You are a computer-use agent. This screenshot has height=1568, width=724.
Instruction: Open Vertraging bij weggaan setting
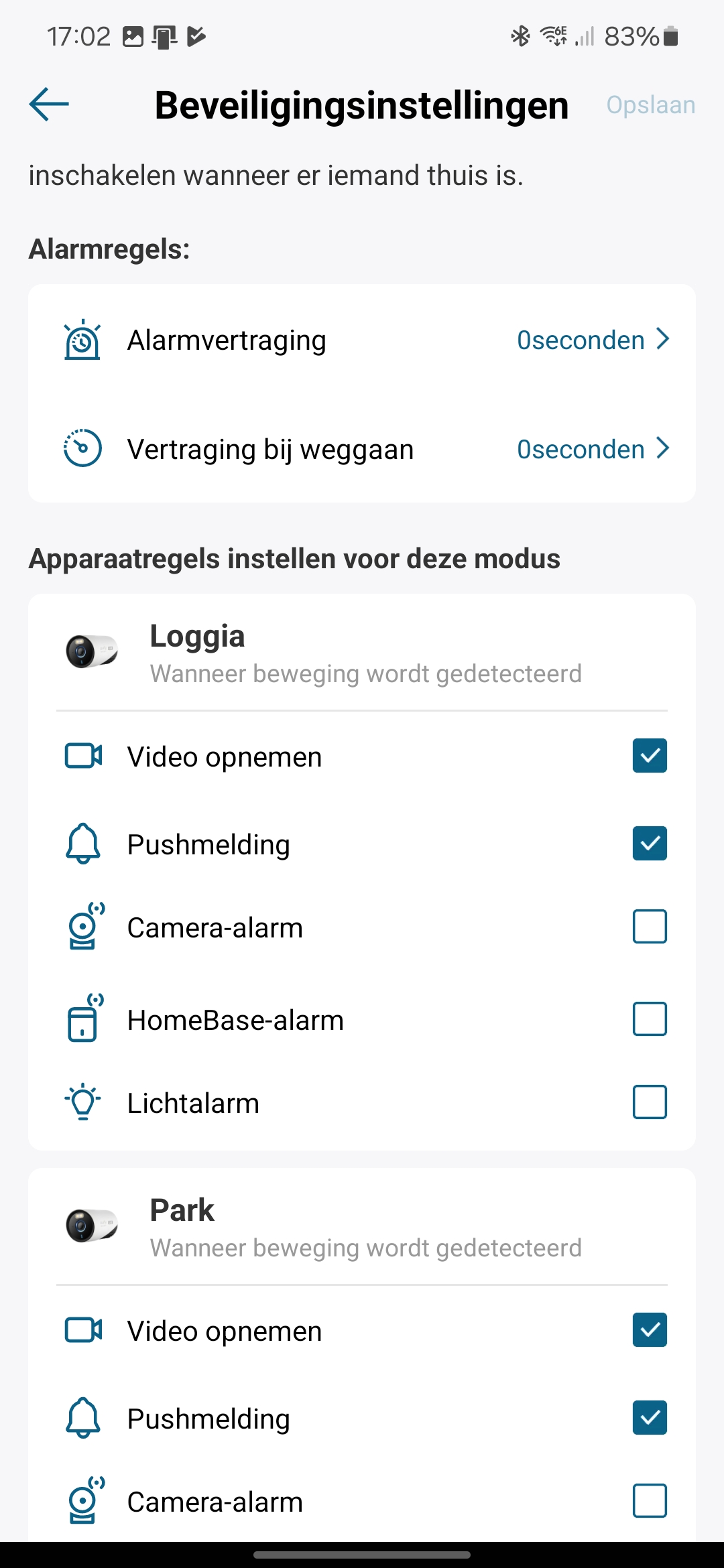[362, 448]
